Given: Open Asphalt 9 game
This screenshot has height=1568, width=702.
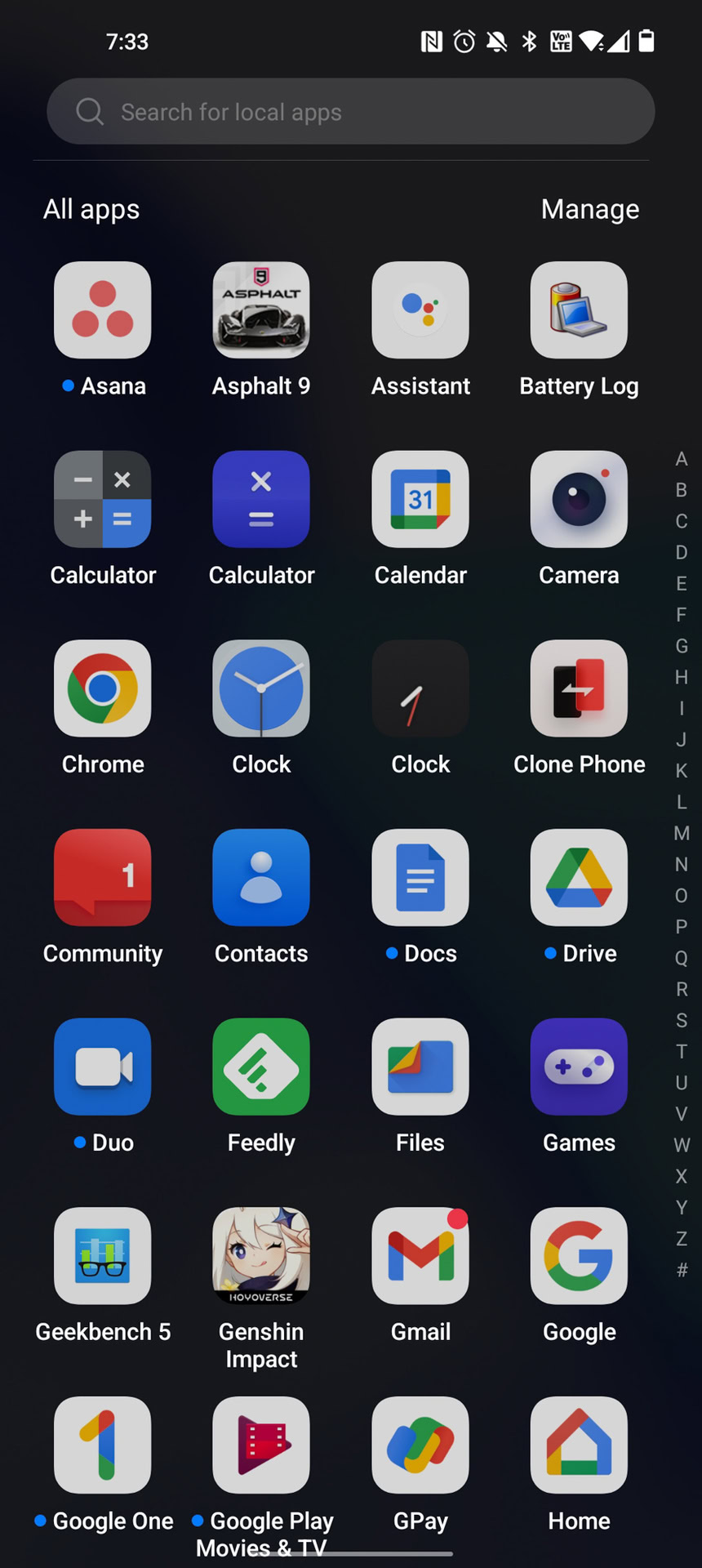Looking at the screenshot, I should pos(261,310).
